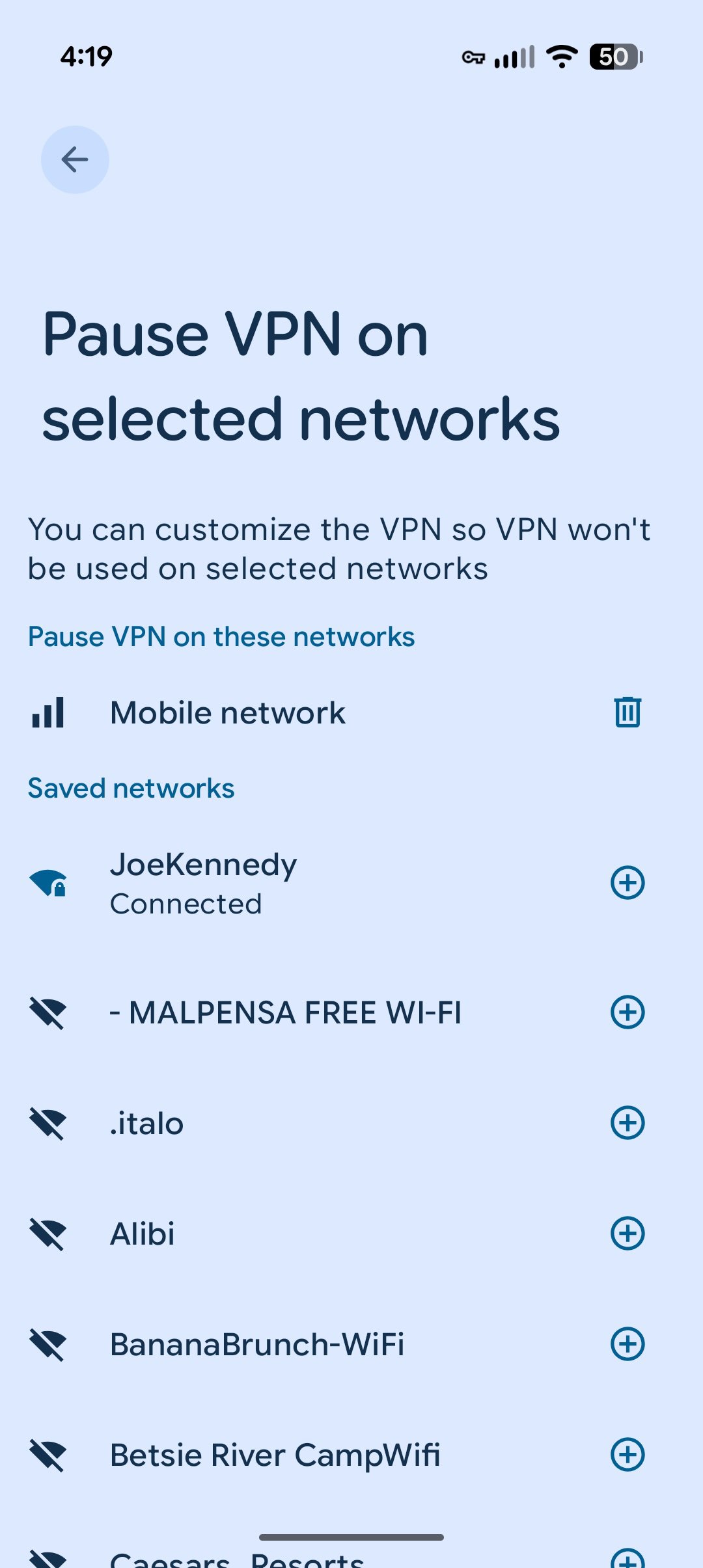Open the Saved networks section header

pos(131,787)
